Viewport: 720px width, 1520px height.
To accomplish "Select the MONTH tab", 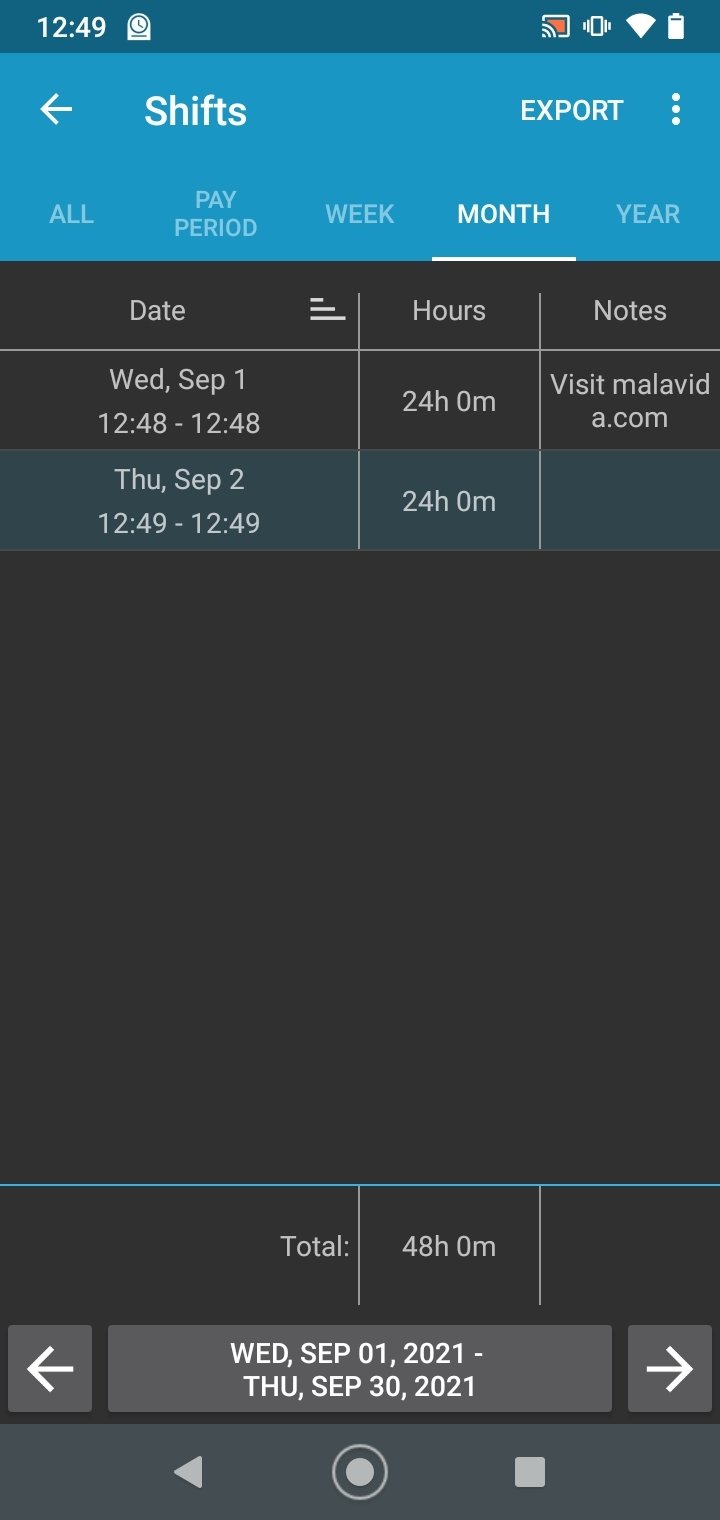I will [504, 214].
